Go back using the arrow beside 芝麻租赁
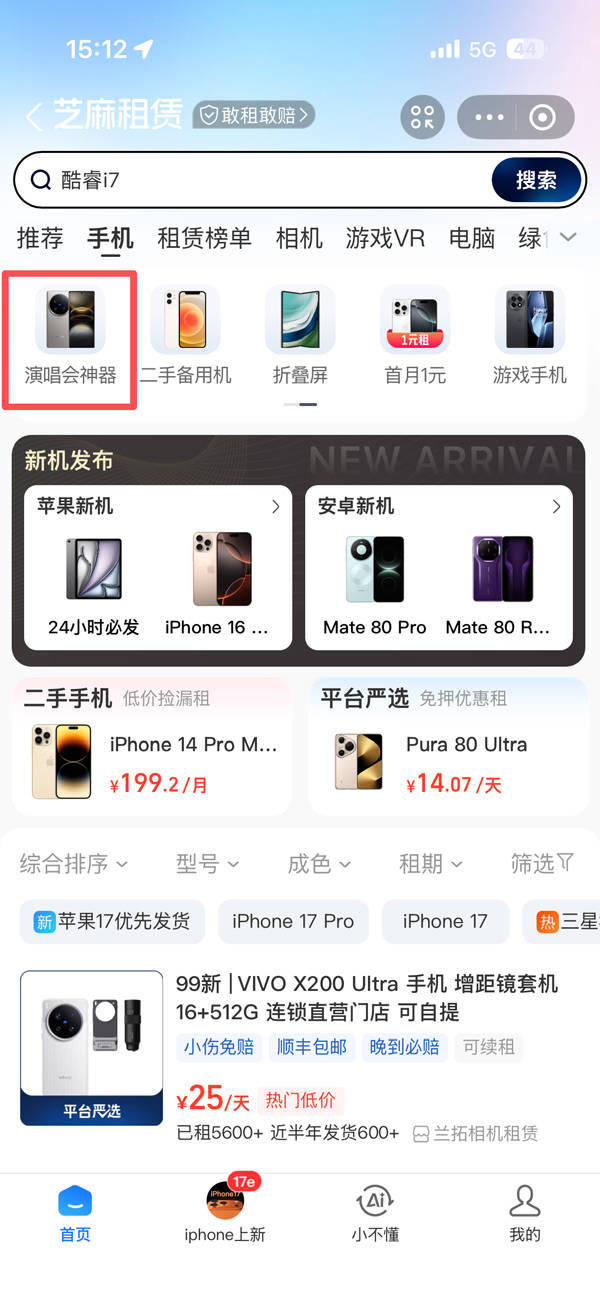Image resolution: width=600 pixels, height=1304 pixels. coord(34,117)
